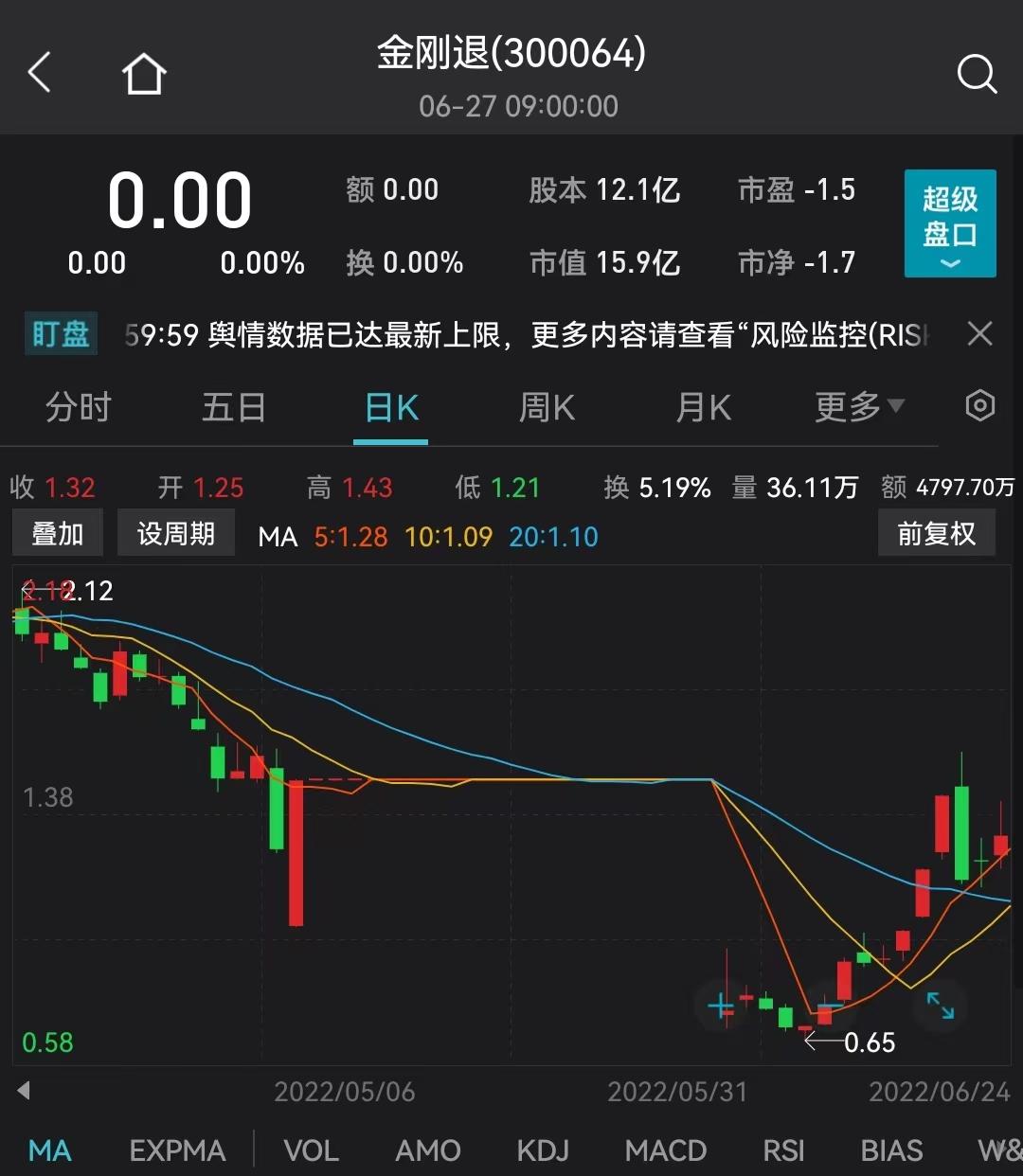
Task: Change the 前复权 adjustment option
Action: (x=936, y=534)
